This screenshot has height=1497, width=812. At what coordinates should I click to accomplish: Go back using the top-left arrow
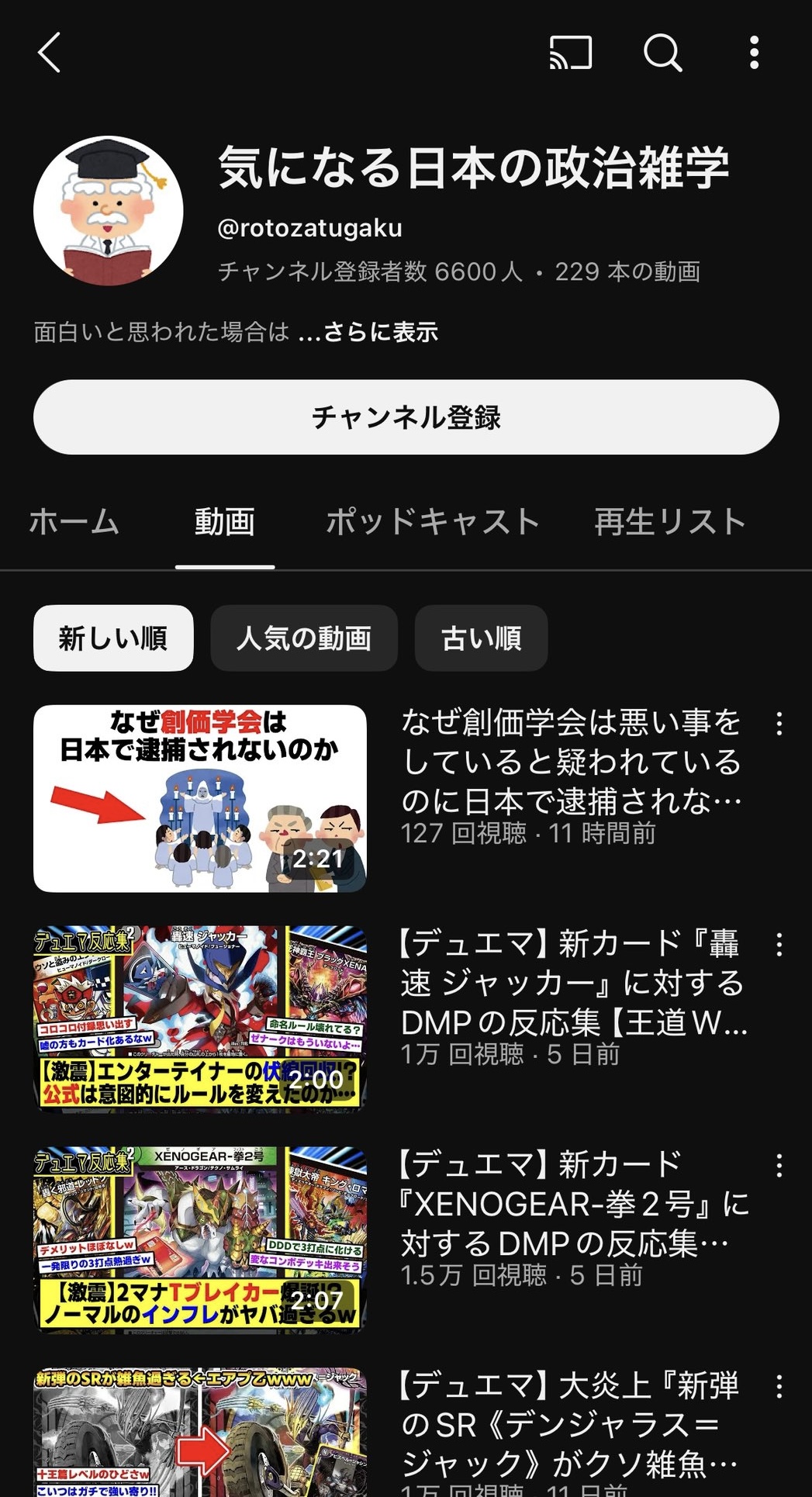(x=50, y=53)
